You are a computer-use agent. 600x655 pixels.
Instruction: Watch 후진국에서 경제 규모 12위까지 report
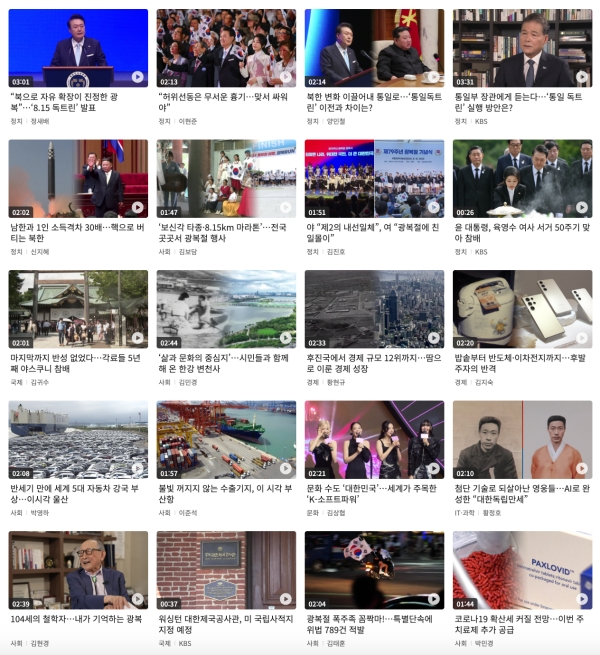[x=374, y=309]
